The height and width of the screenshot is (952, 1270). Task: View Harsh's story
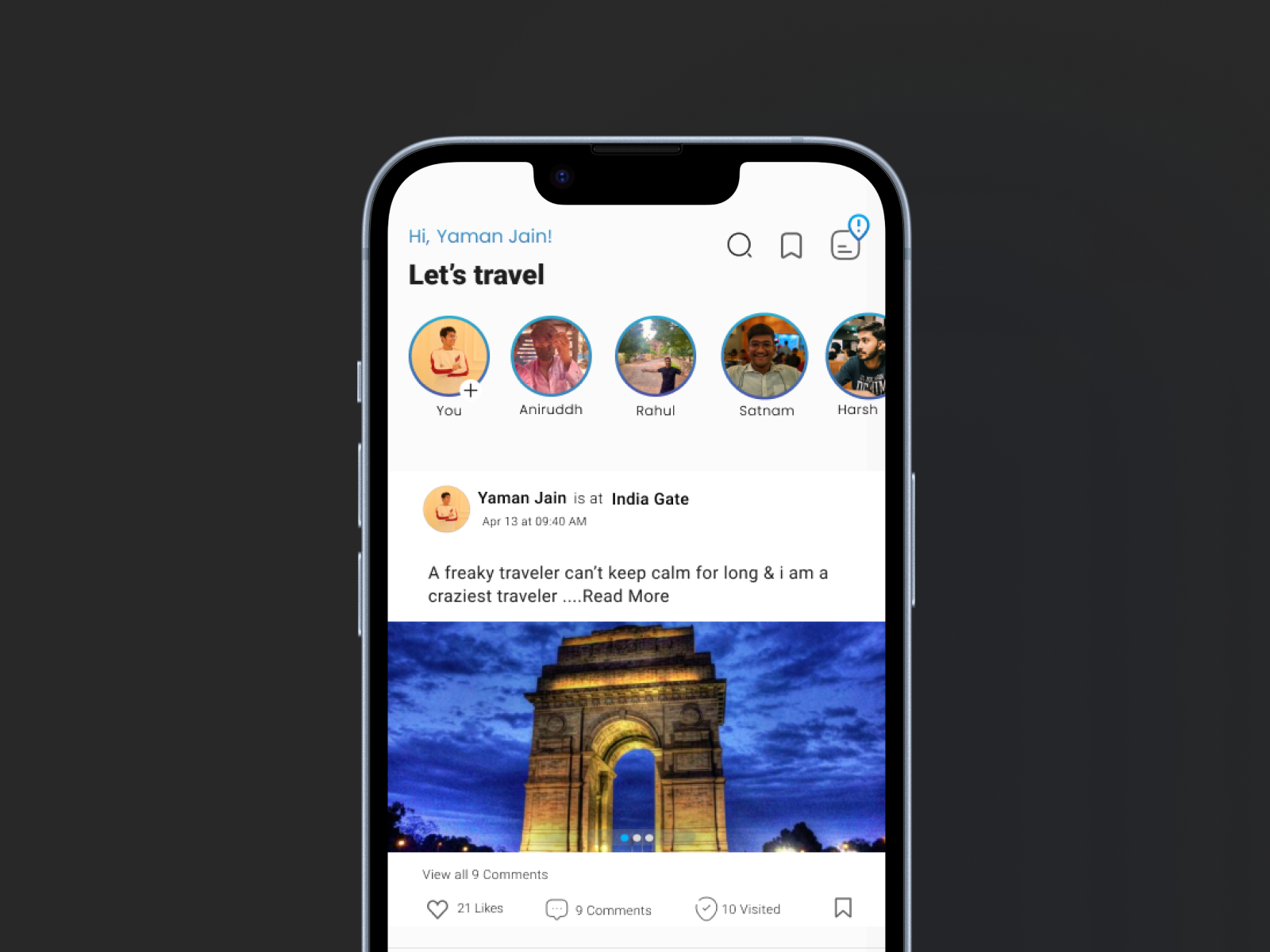[x=857, y=356]
